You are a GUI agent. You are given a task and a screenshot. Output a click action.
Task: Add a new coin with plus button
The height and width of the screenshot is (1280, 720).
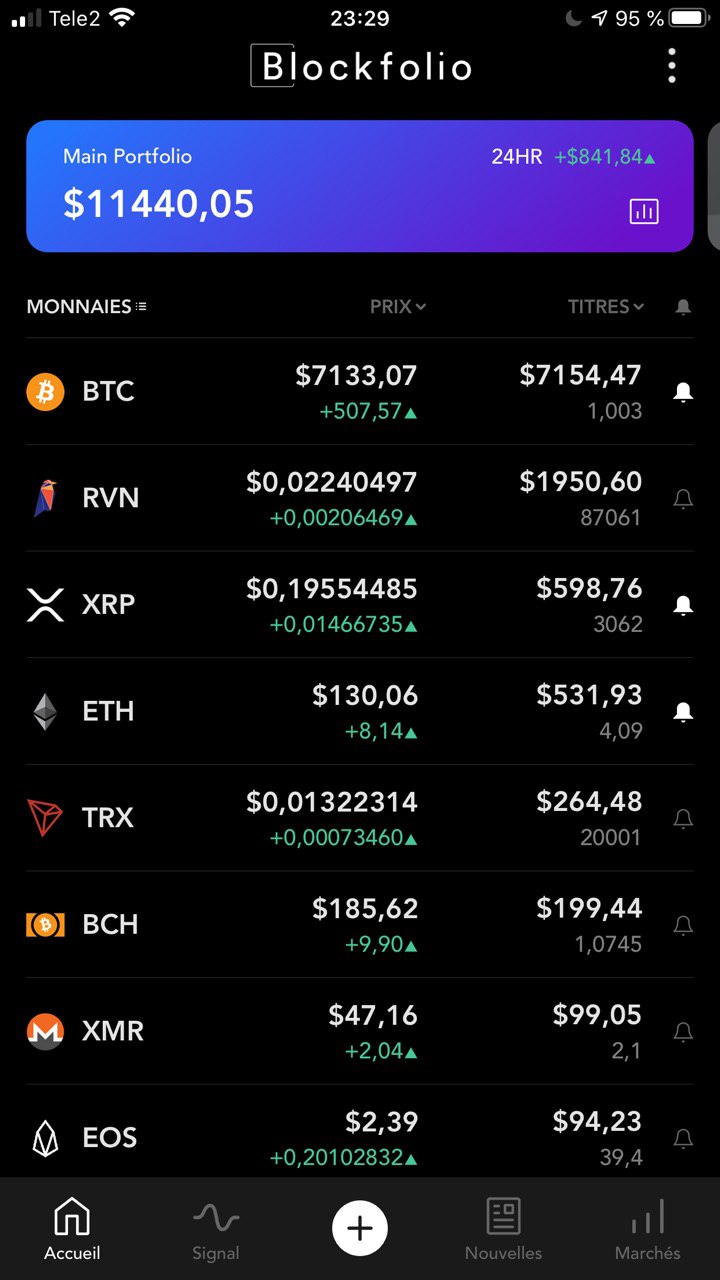tap(360, 1228)
